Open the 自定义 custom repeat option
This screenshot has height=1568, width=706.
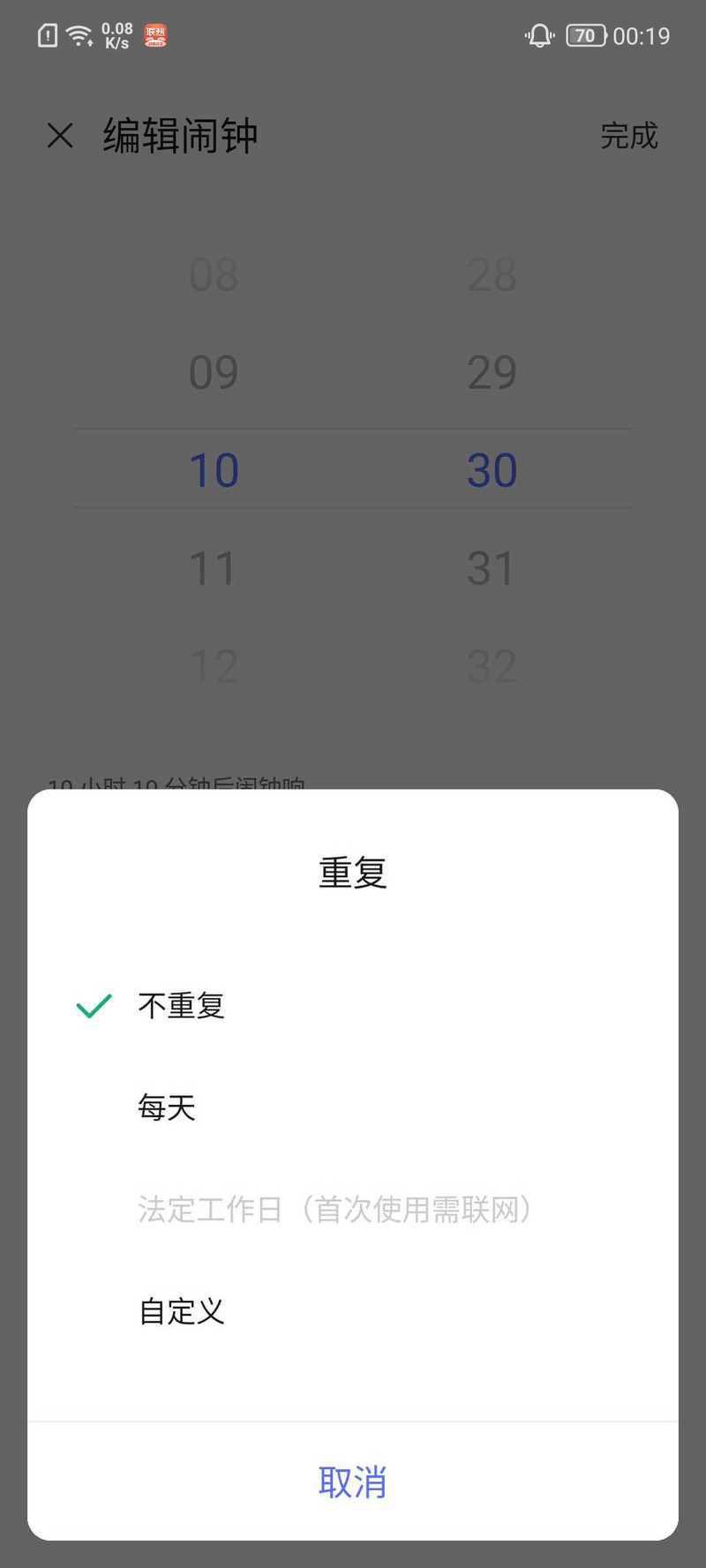[353, 1311]
